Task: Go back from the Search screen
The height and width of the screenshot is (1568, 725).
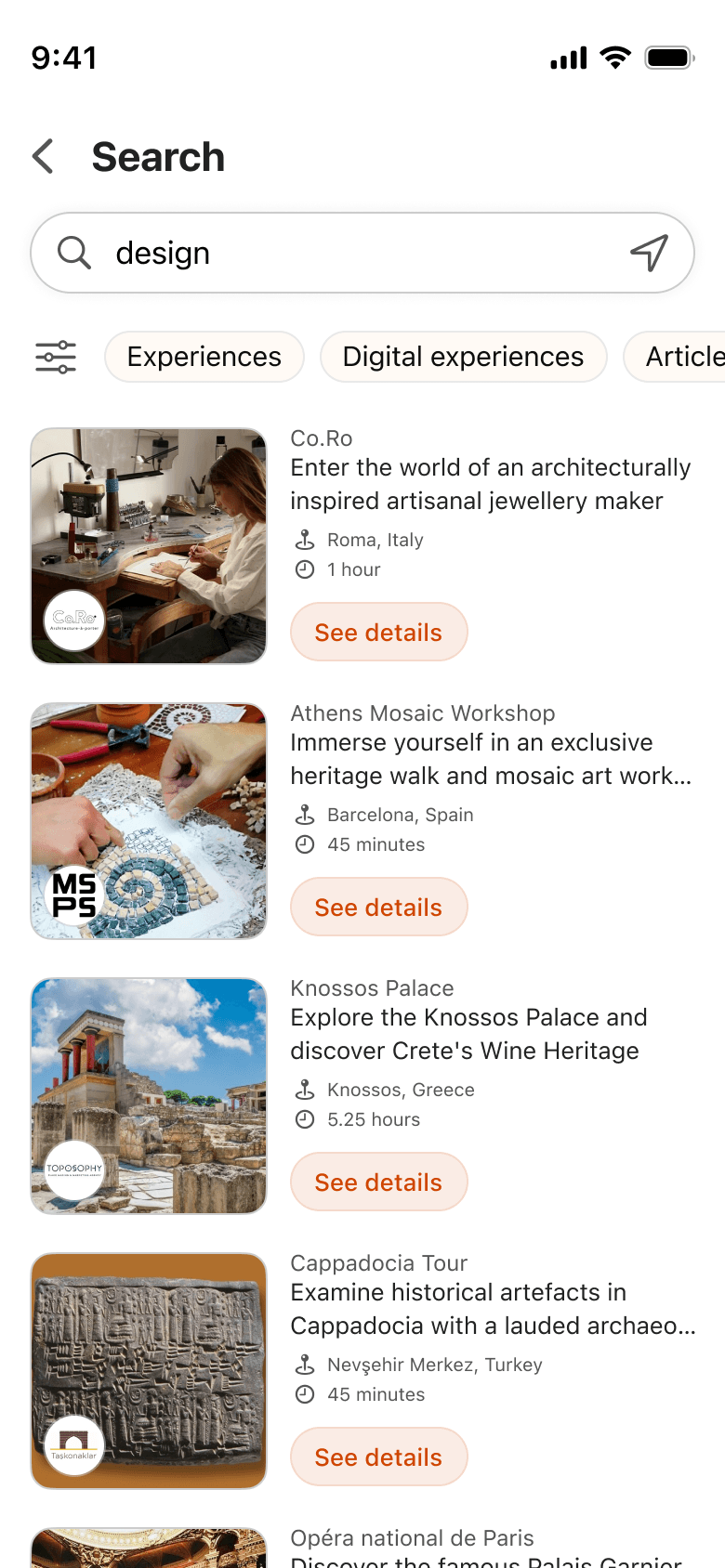Action: pos(43,156)
